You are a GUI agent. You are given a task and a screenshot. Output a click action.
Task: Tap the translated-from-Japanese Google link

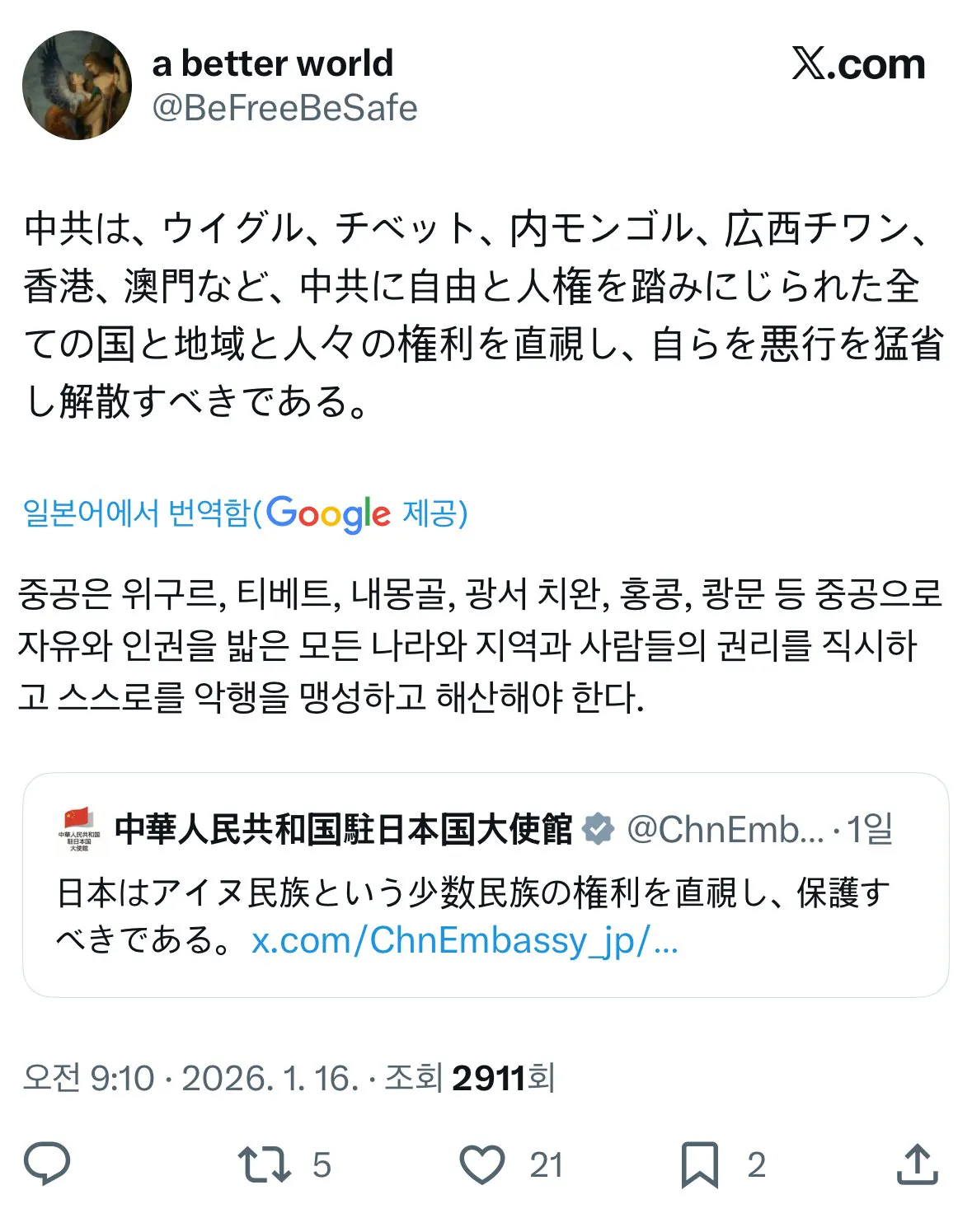pyautogui.click(x=245, y=513)
